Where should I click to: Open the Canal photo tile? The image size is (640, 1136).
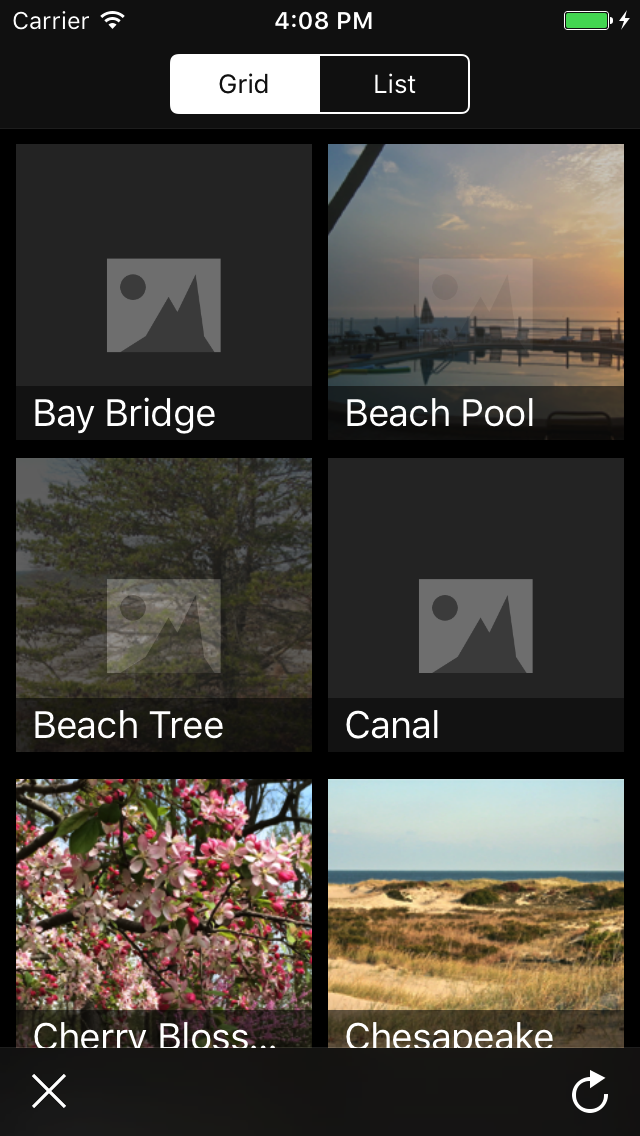click(476, 605)
